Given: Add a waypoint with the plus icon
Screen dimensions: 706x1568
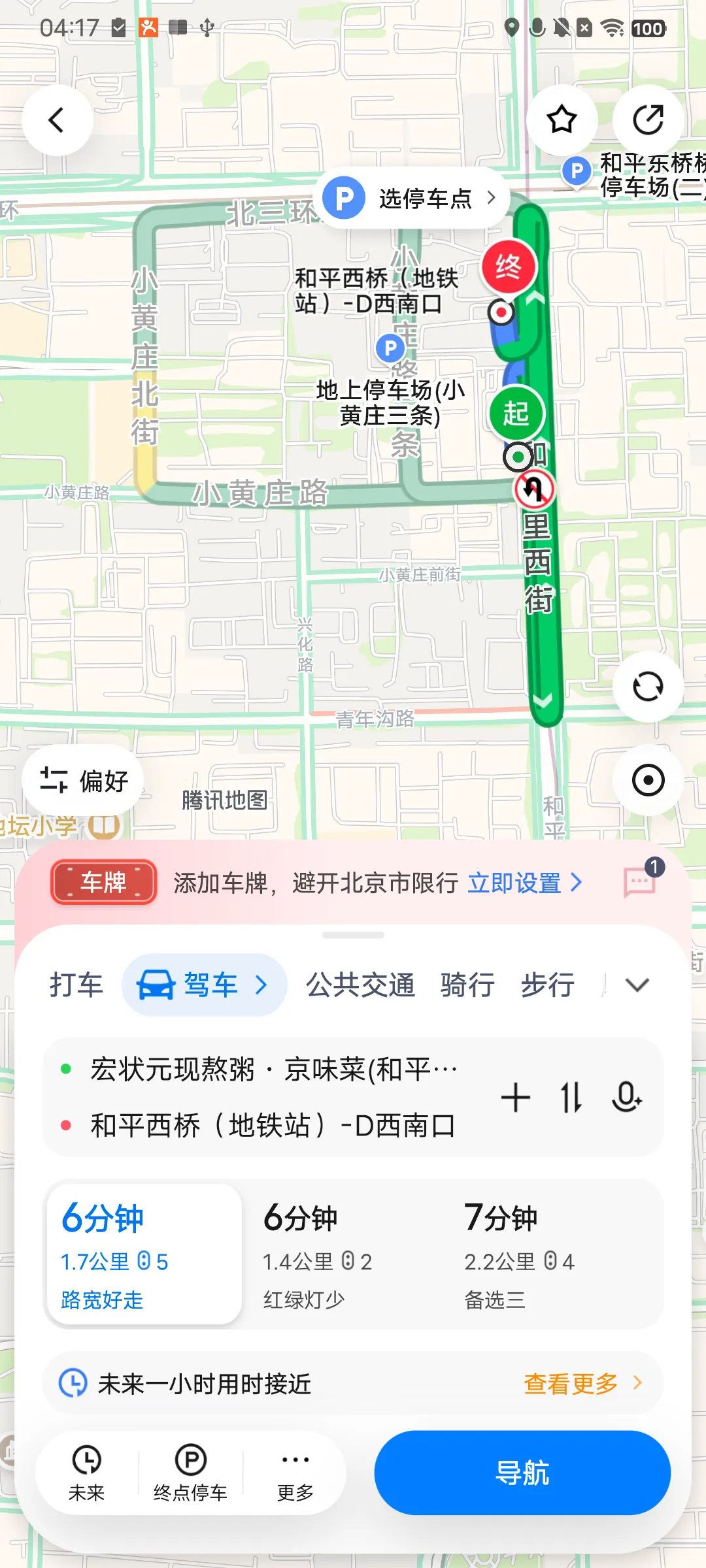Looking at the screenshot, I should (516, 1097).
